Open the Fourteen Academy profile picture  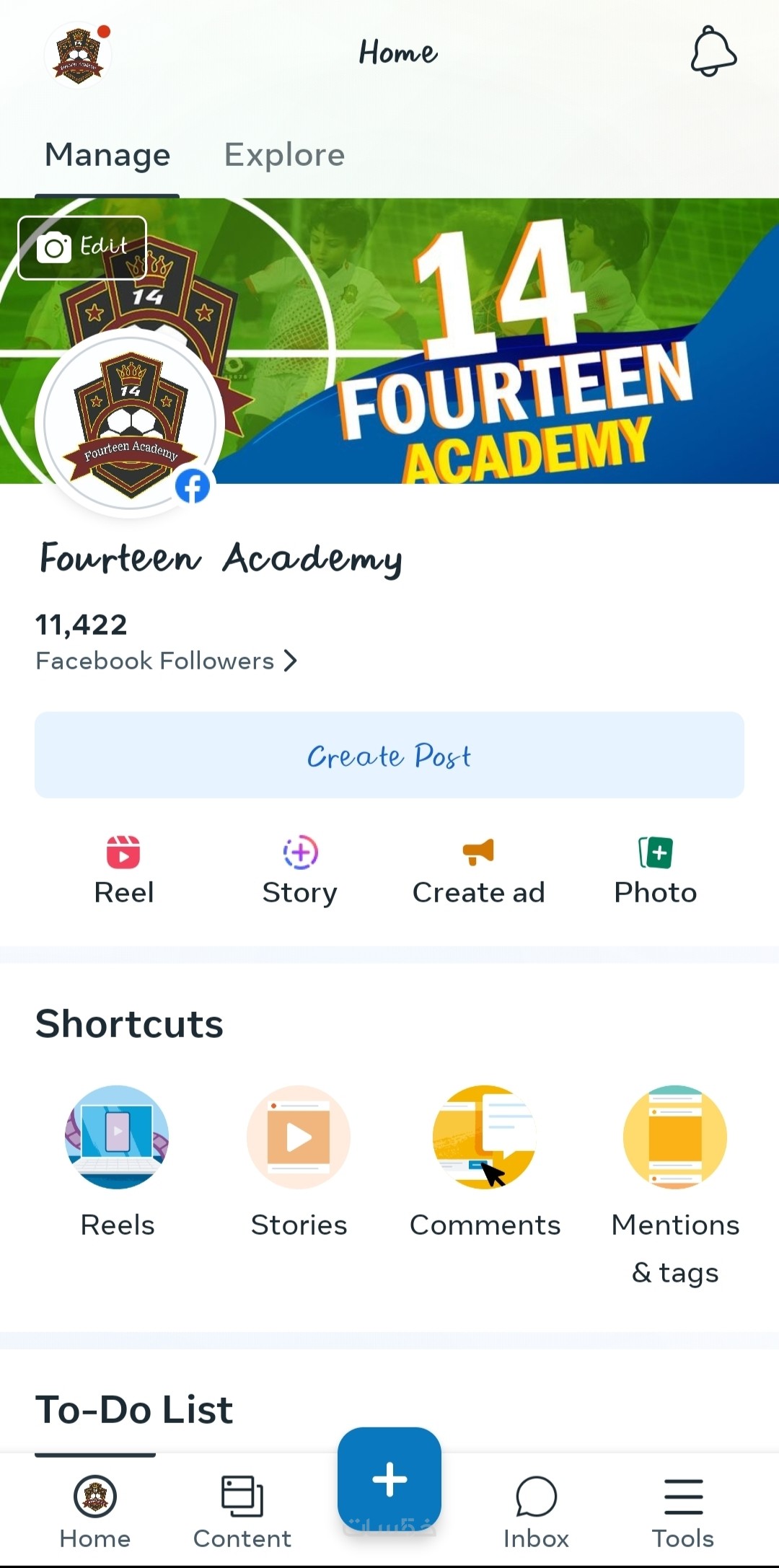[x=130, y=426]
